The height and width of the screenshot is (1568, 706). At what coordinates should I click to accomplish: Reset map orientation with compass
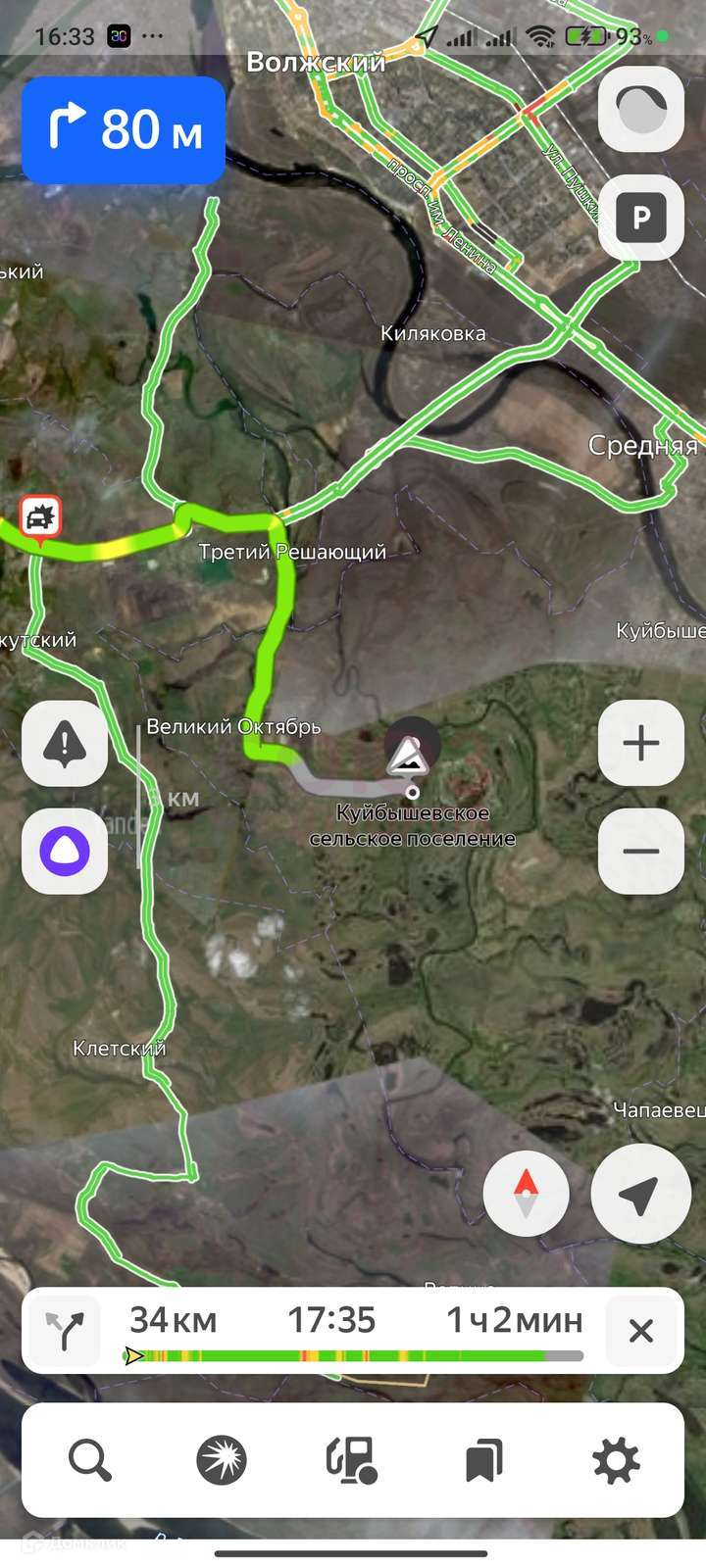[x=527, y=1194]
